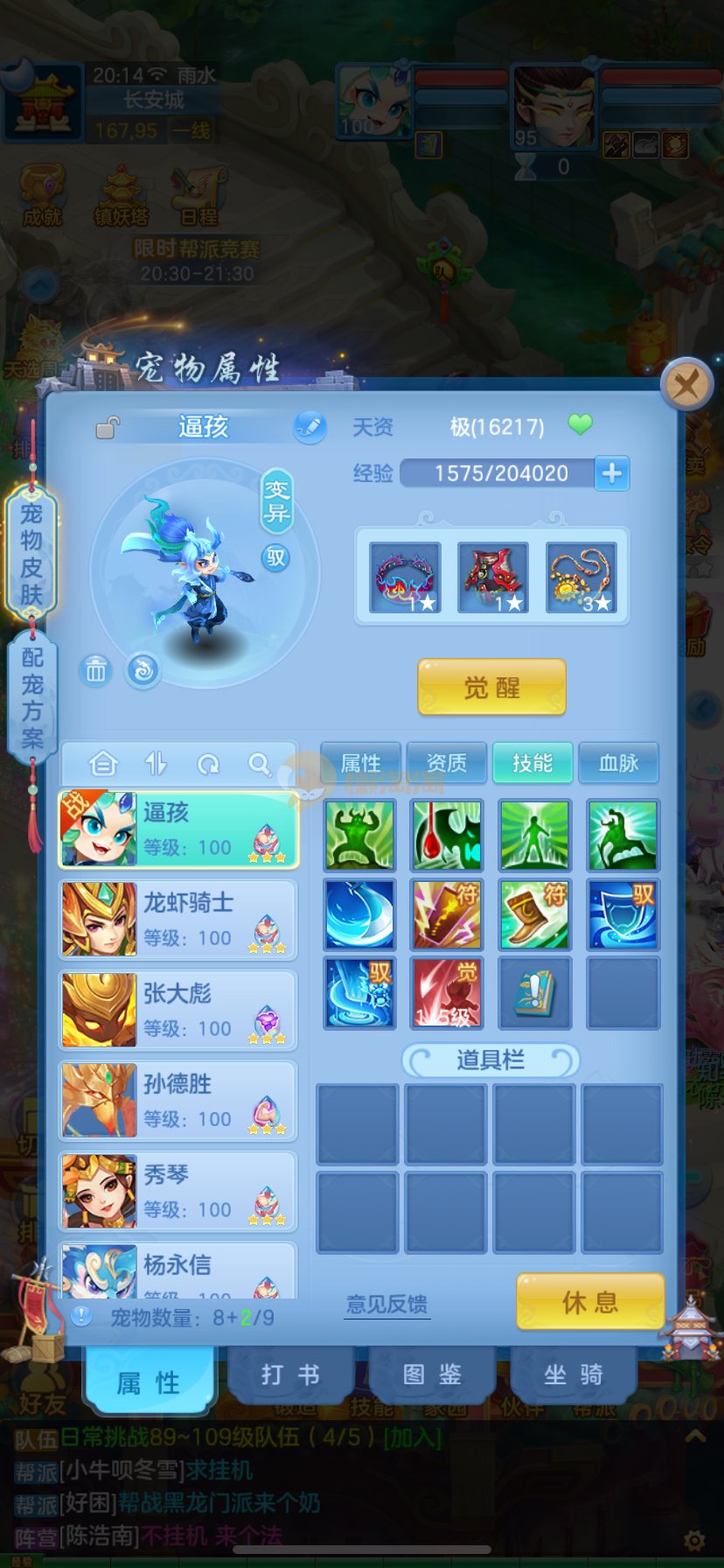Open the 血脉 tab

click(x=618, y=763)
